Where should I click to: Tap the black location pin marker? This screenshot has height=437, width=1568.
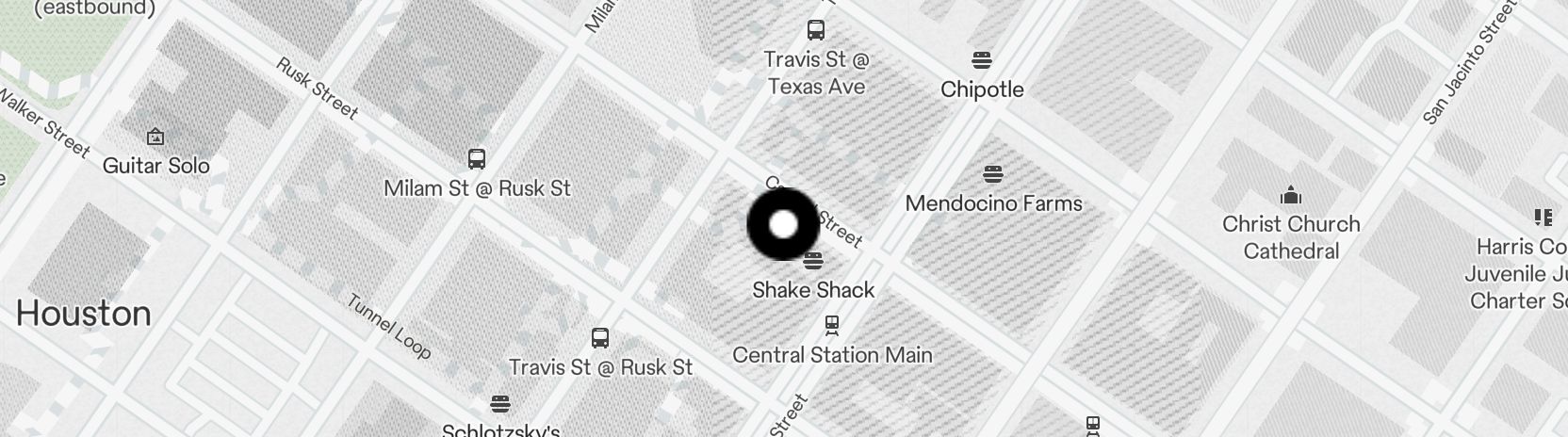(783, 224)
